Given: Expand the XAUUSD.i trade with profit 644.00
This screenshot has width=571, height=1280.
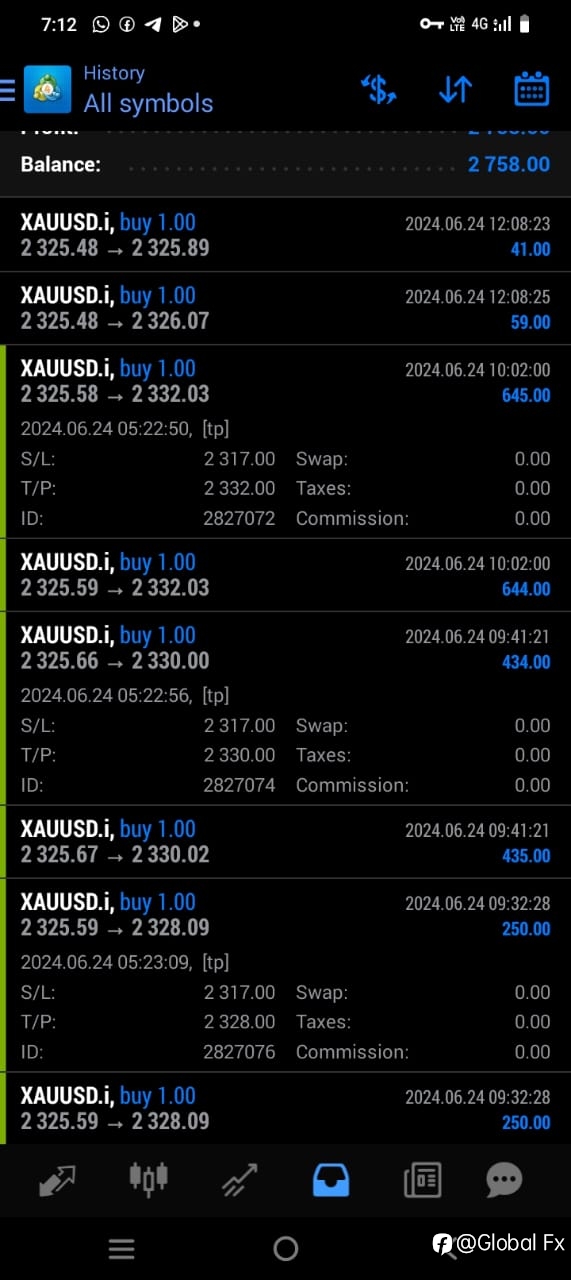Looking at the screenshot, I should point(285,575).
